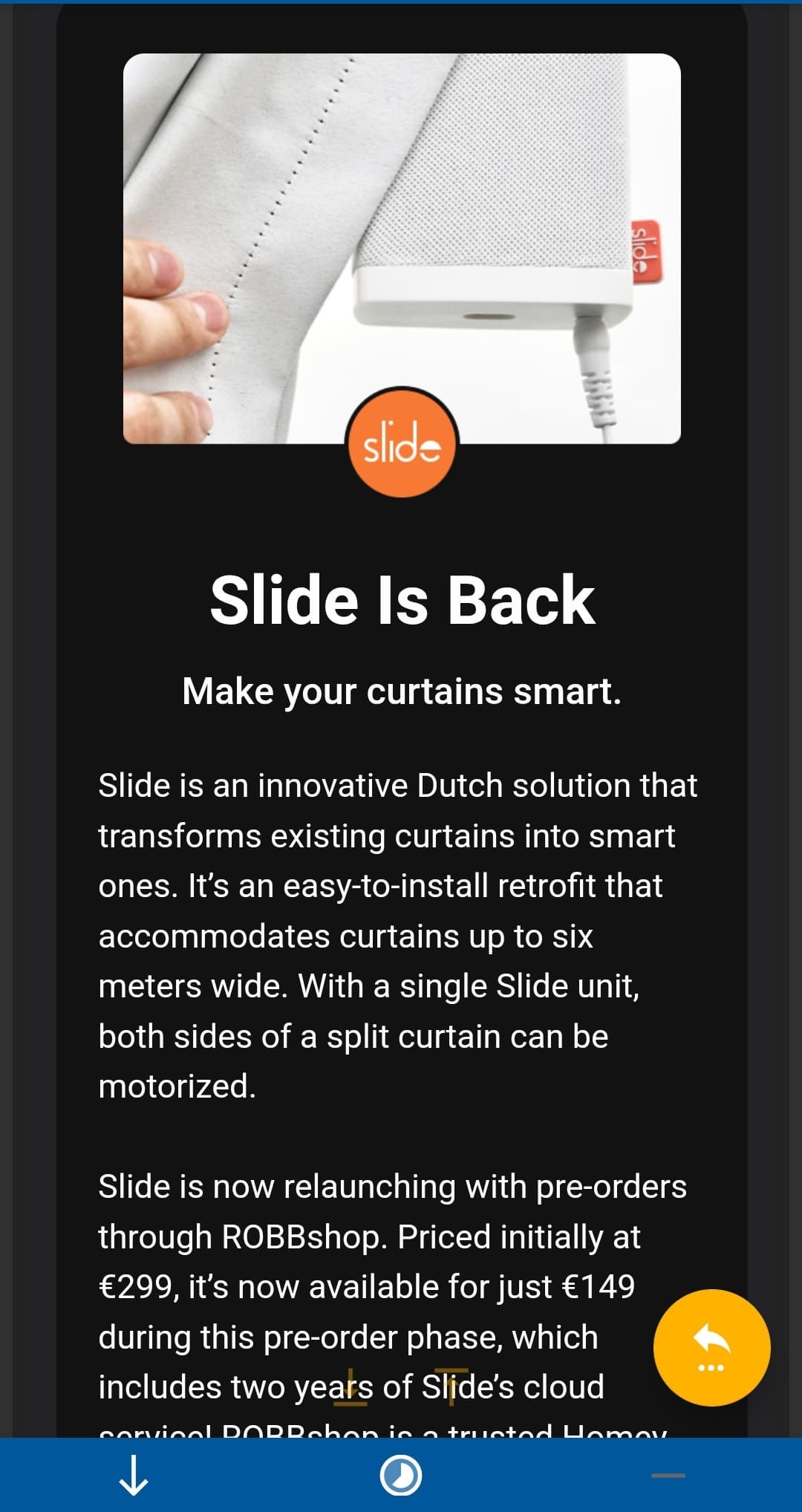Tap the clock icon in bottom bar
The image size is (802, 1512).
[401, 1475]
